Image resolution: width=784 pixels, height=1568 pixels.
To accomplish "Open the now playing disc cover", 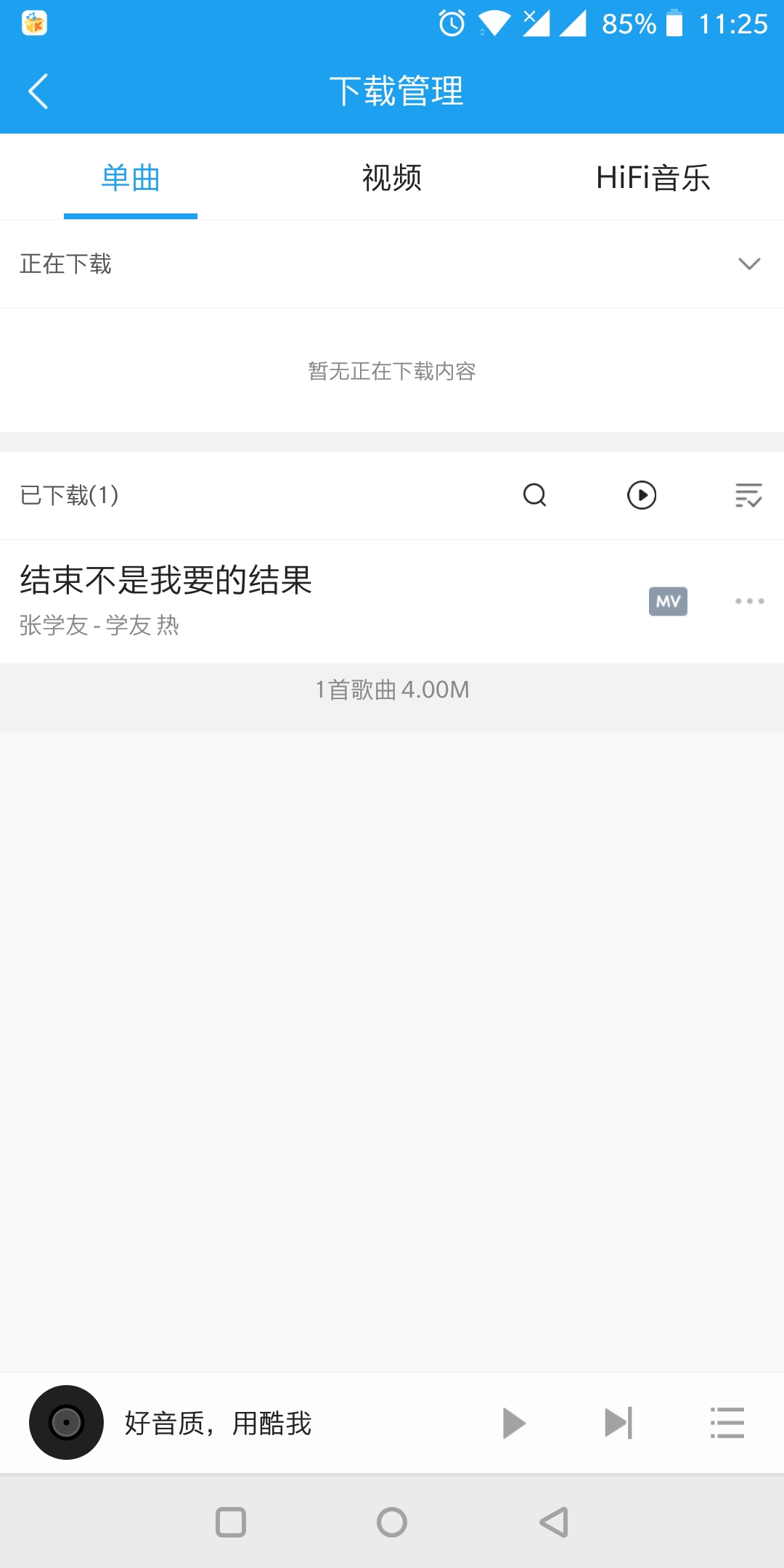I will 66,1422.
